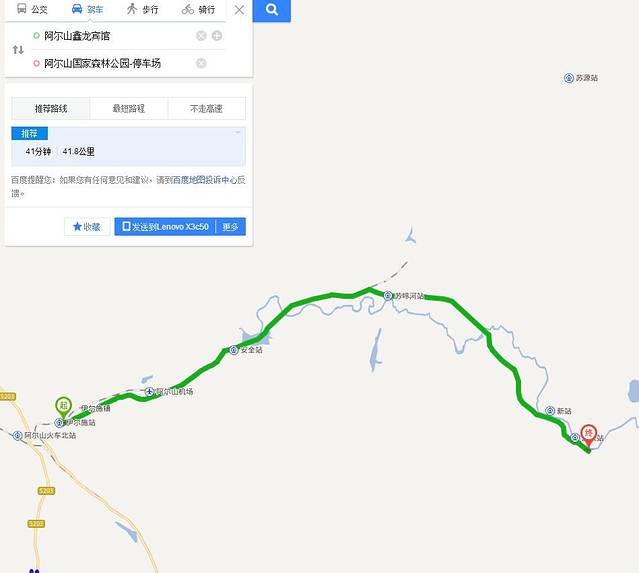Tap the blue search button
Image resolution: width=639 pixels, height=573 pixels.
[x=271, y=10]
